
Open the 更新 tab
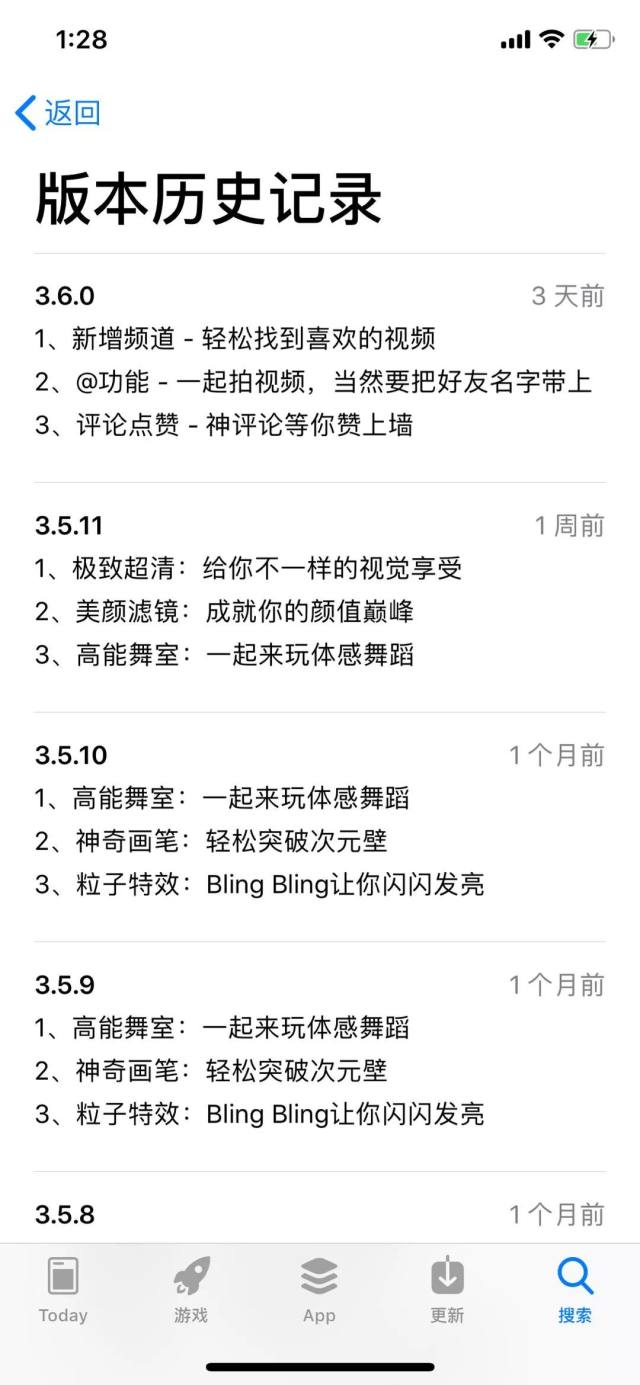tap(447, 1291)
